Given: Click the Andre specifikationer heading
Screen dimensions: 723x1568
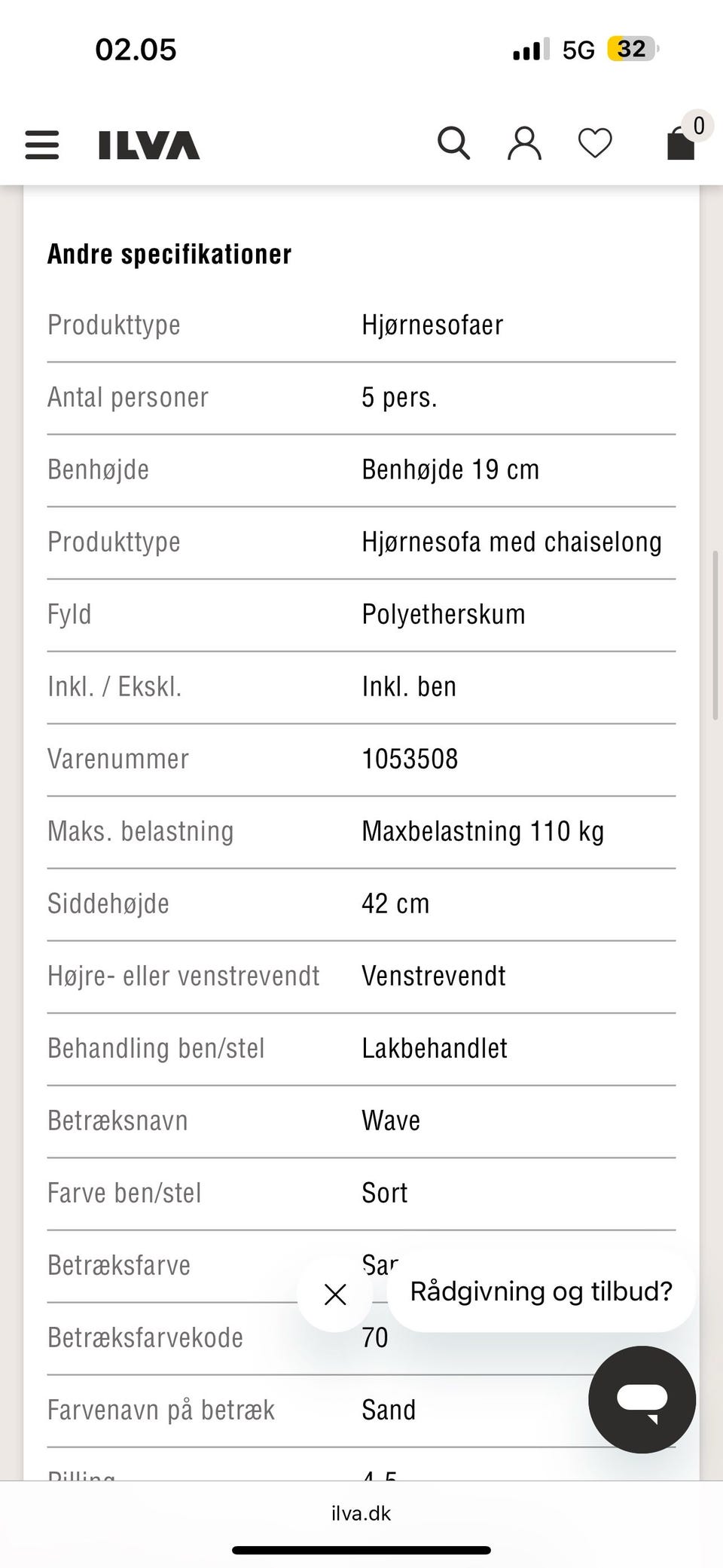Looking at the screenshot, I should pyautogui.click(x=169, y=253).
